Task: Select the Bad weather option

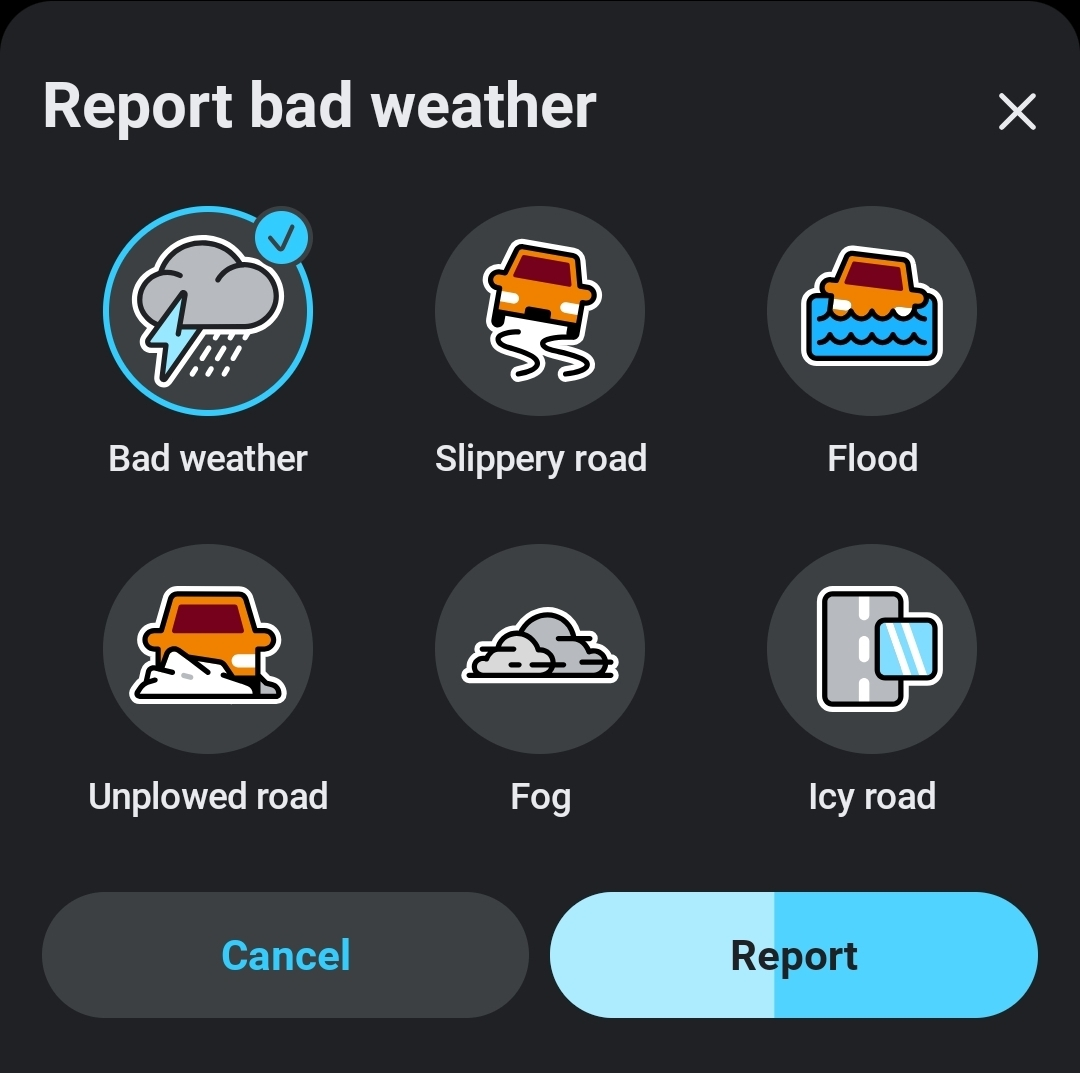Action: coord(208,312)
